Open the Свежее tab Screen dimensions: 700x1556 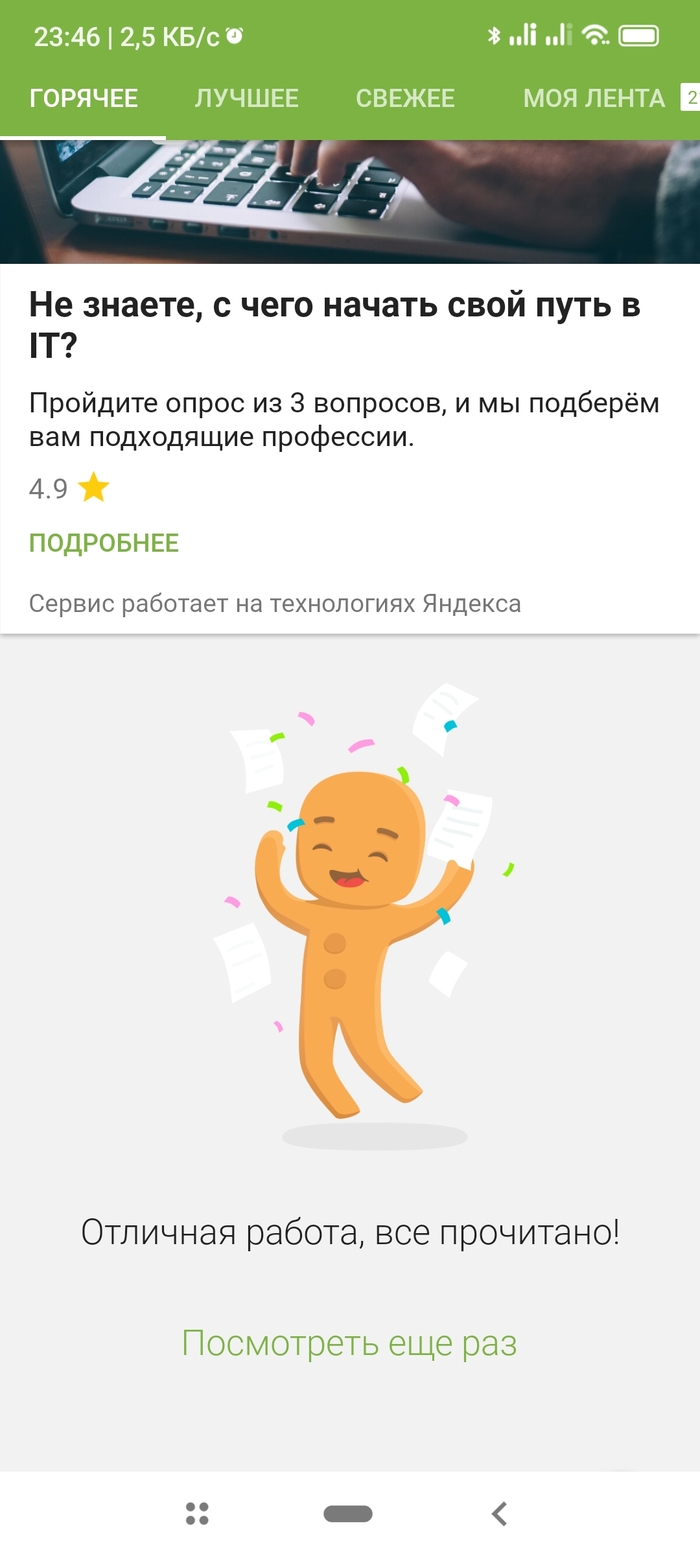[x=405, y=98]
